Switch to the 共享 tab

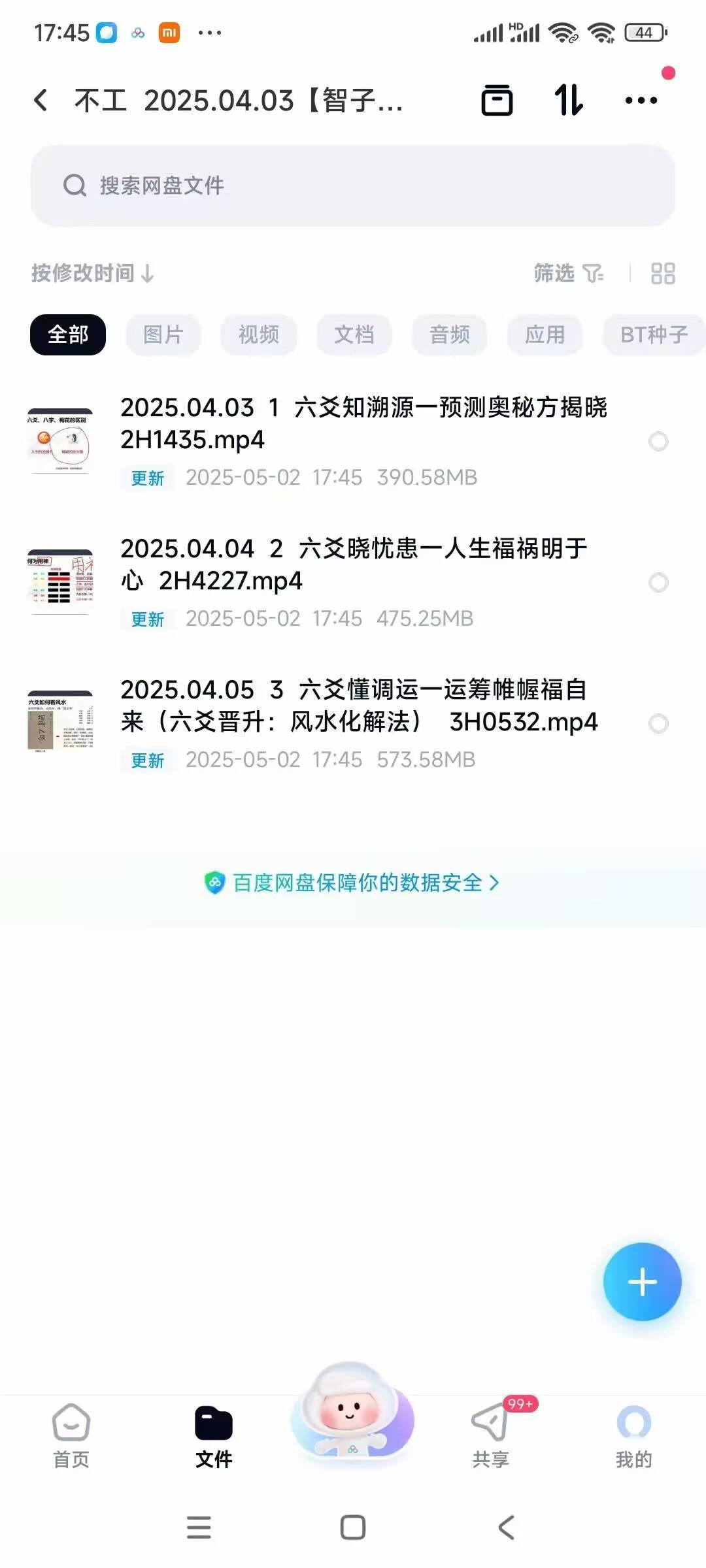pyautogui.click(x=491, y=1435)
